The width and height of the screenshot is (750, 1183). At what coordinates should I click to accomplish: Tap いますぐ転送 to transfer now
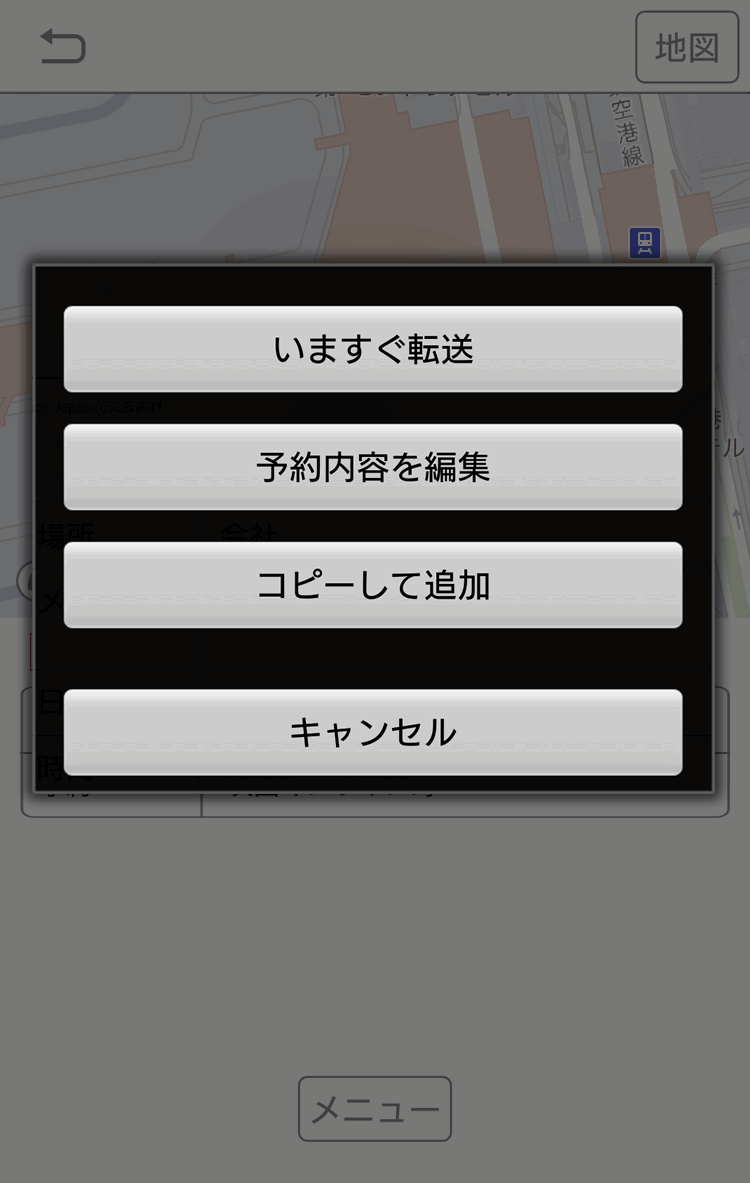coord(373,349)
